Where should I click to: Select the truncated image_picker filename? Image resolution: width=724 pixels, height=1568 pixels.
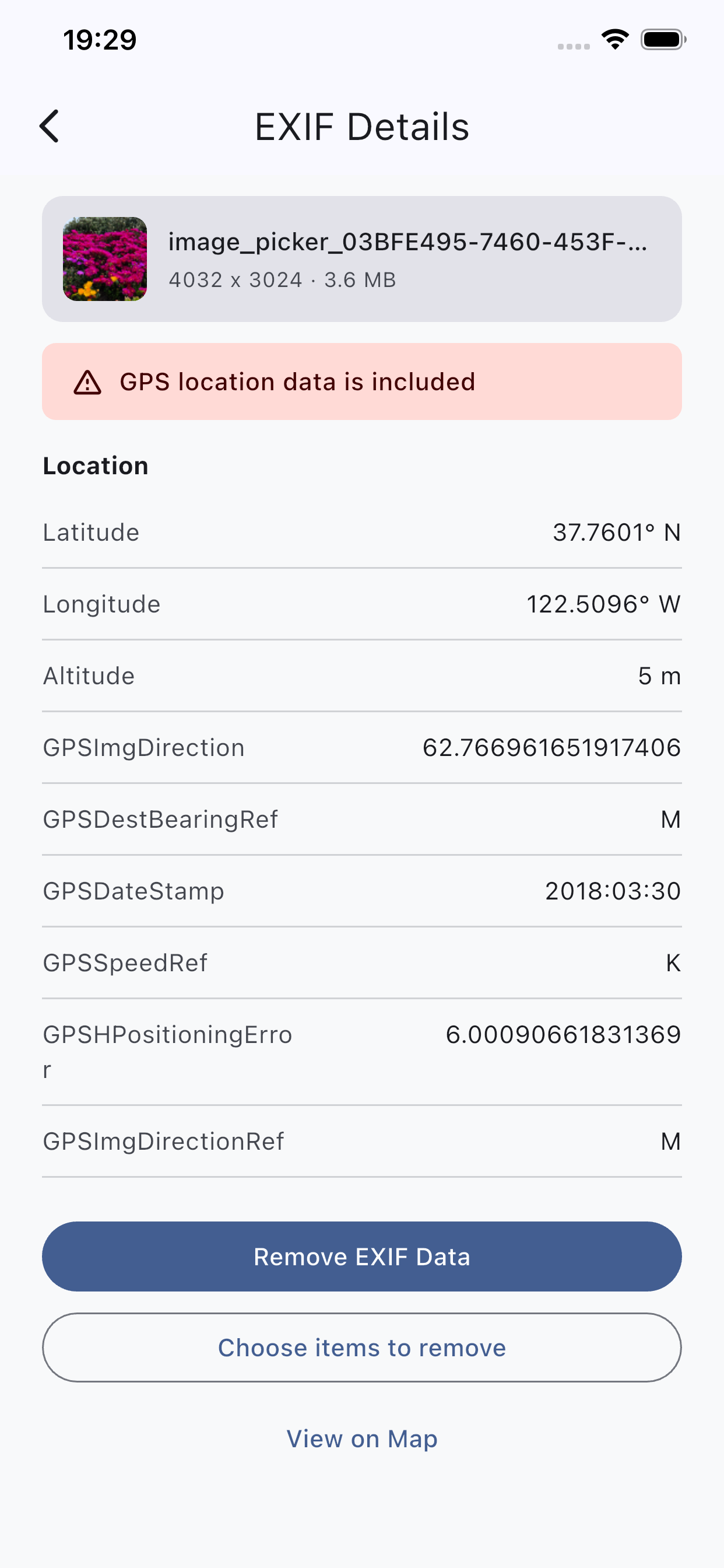click(409, 242)
